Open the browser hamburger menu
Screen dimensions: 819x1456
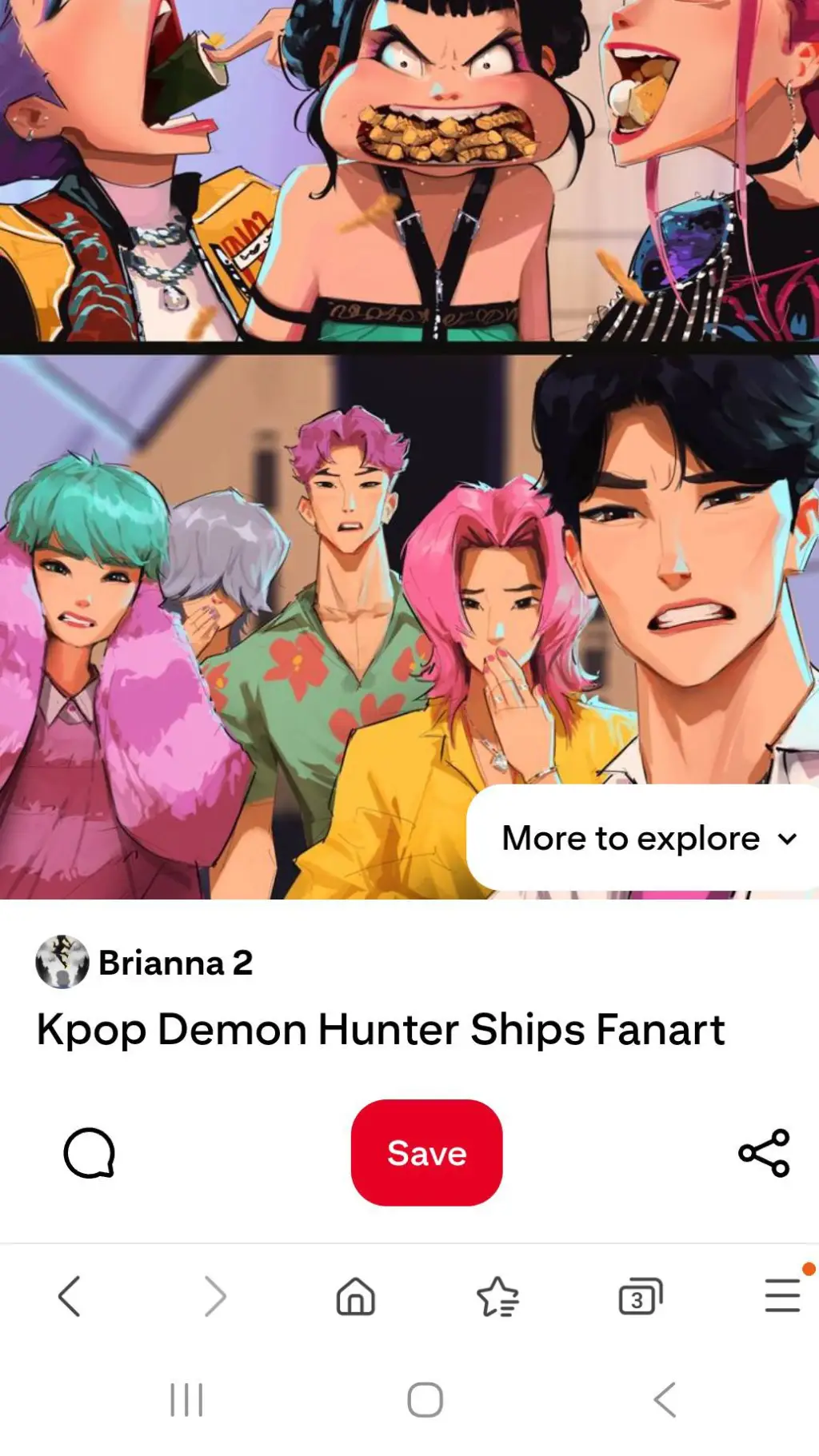click(781, 1294)
